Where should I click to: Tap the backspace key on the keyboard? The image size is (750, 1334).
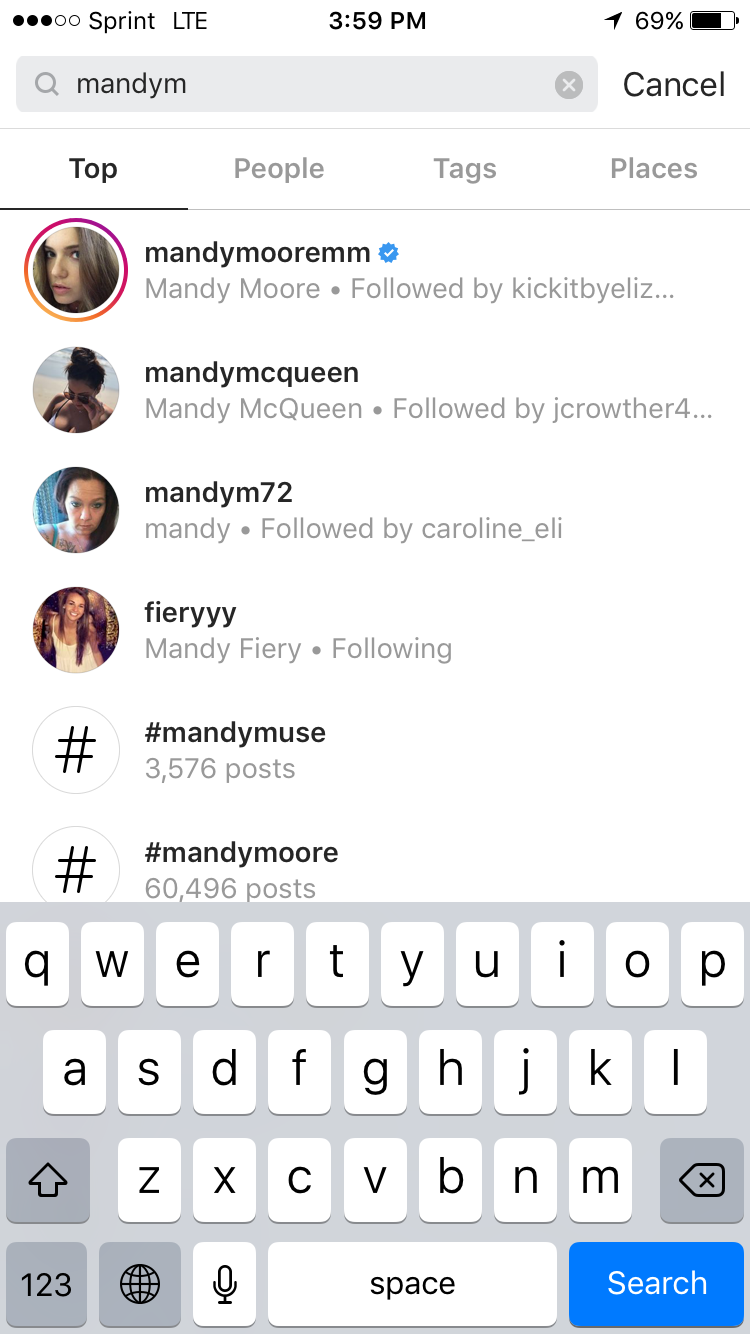point(701,1181)
